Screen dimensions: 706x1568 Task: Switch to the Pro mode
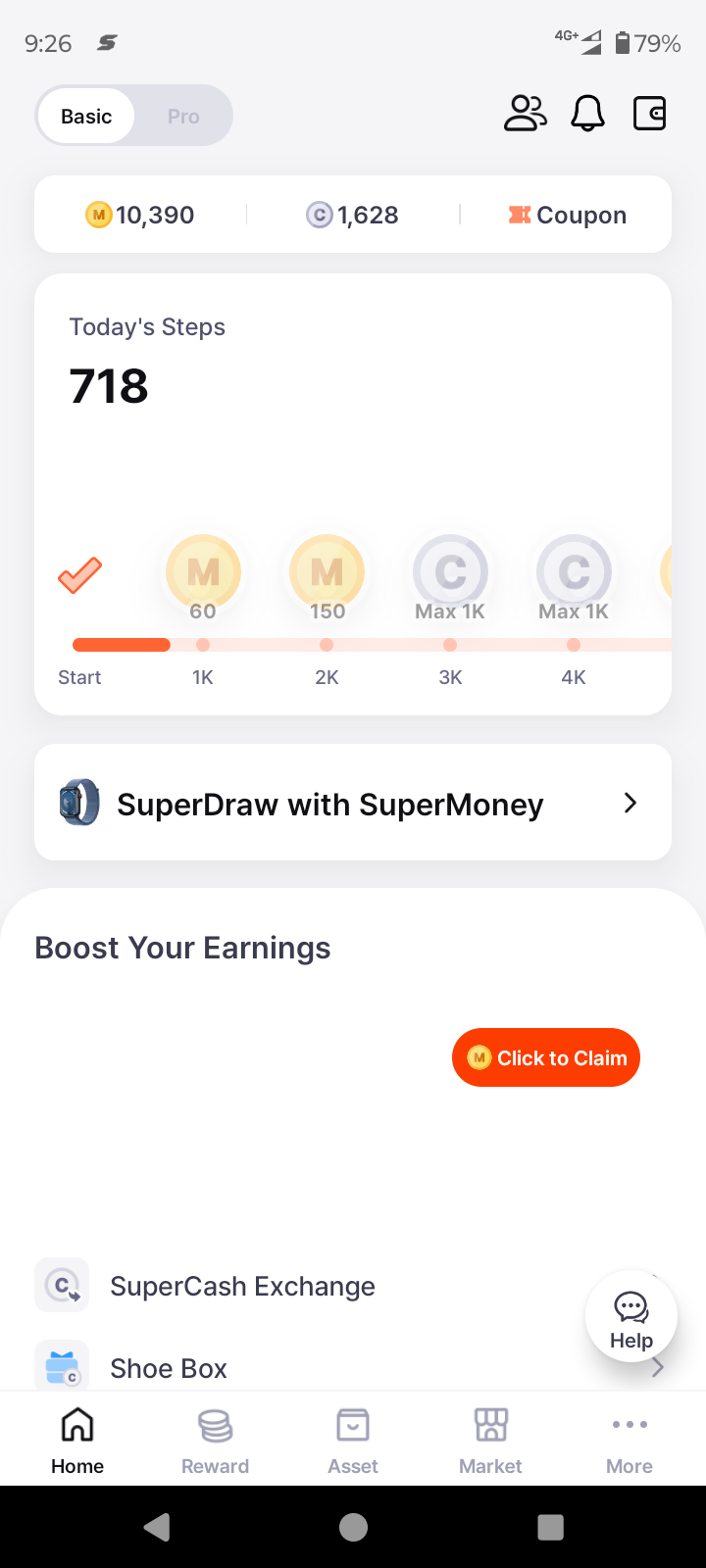183,117
